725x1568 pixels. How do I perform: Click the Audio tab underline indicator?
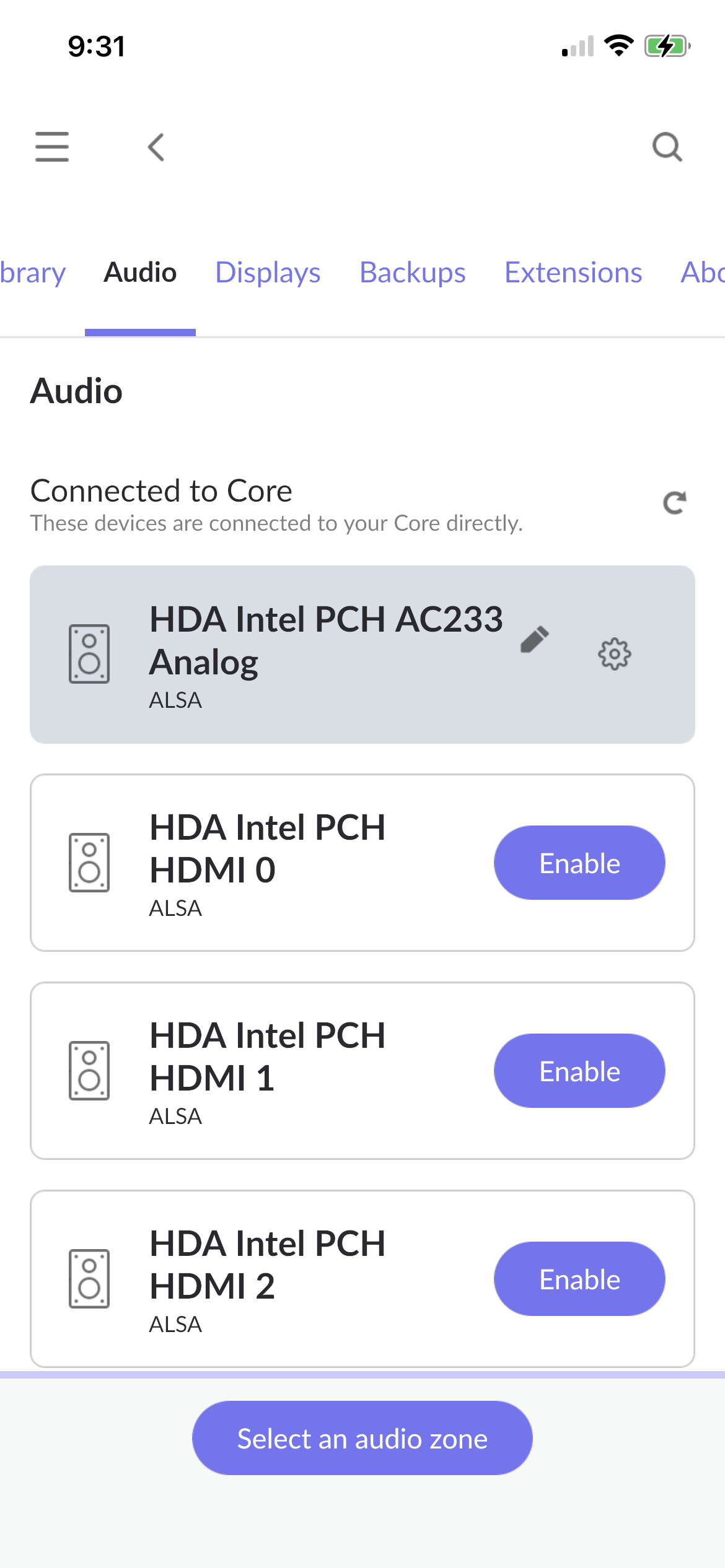point(139,332)
